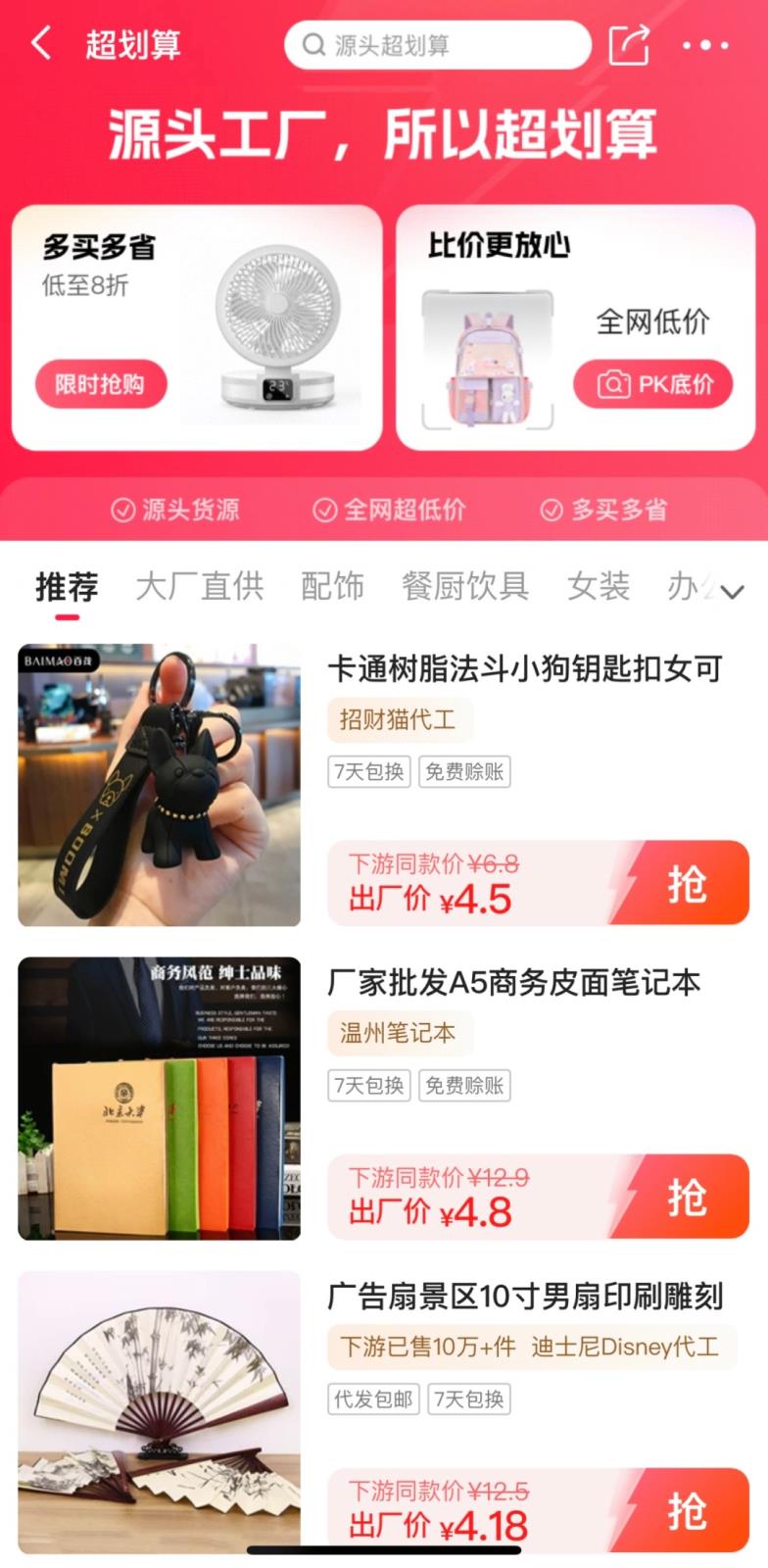Screen dimensions: 768x1568
Task: Tap the search magnifier icon
Action: [313, 44]
